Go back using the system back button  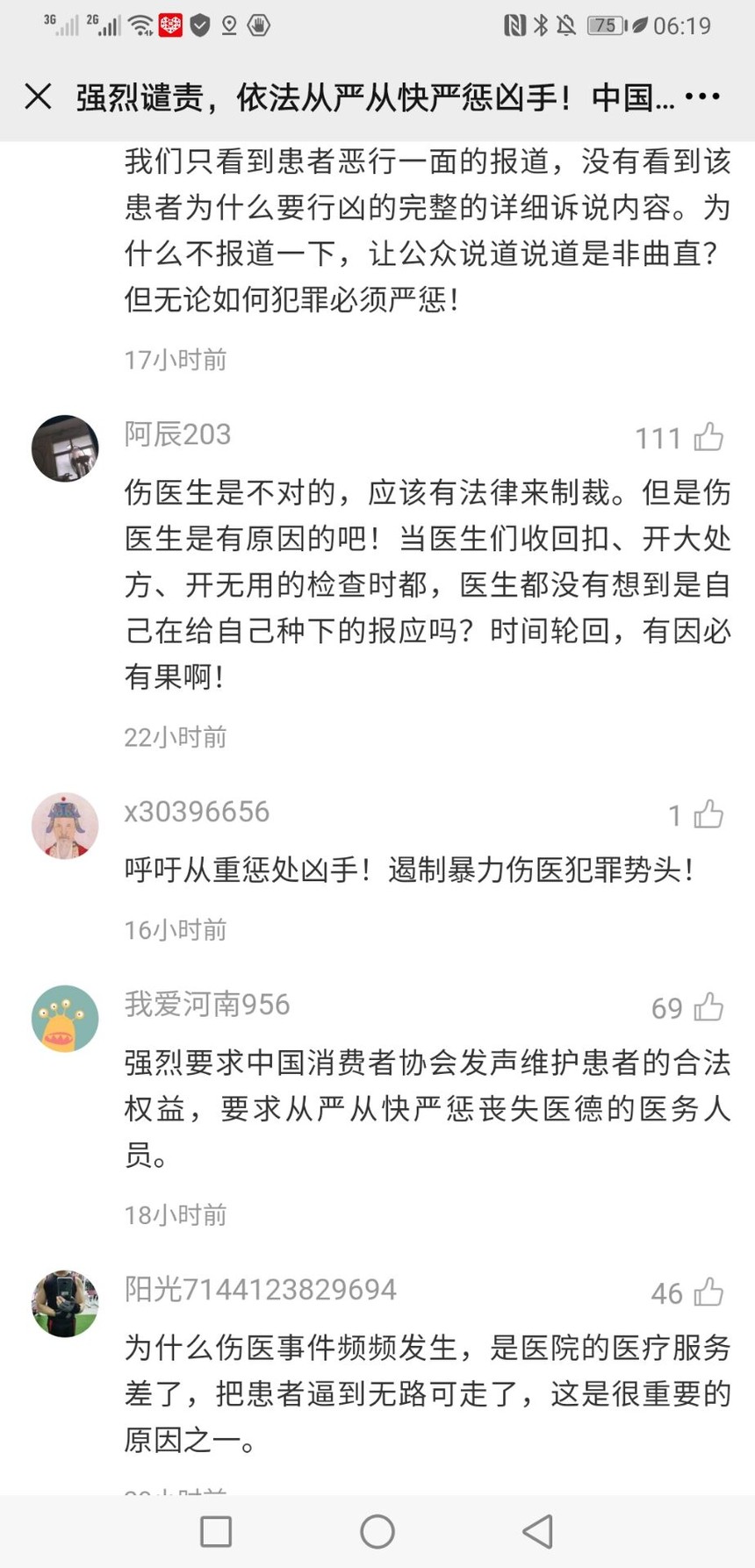[x=537, y=1531]
